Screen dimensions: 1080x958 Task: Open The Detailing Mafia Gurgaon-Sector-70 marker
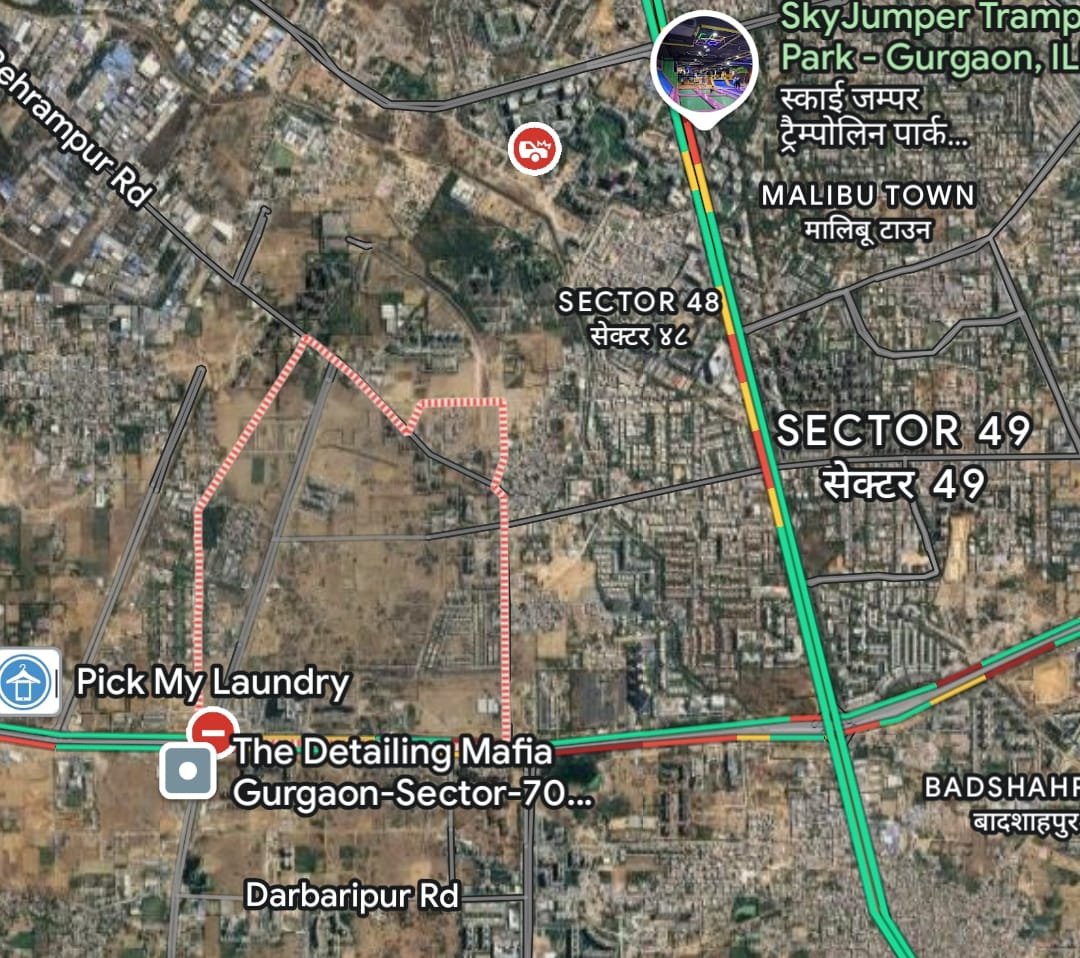[x=189, y=772]
